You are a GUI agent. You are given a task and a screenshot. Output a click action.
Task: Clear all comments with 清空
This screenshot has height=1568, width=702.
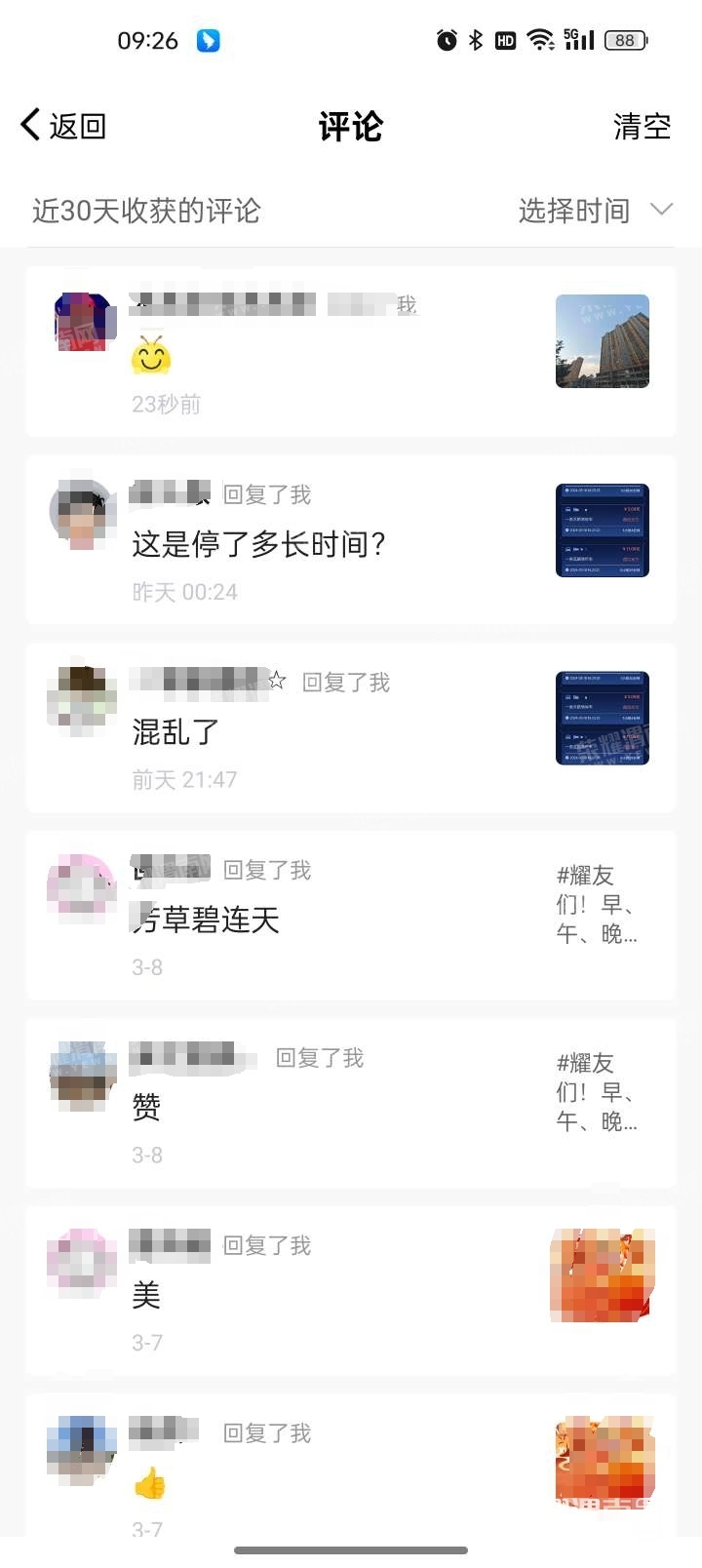pos(642,127)
